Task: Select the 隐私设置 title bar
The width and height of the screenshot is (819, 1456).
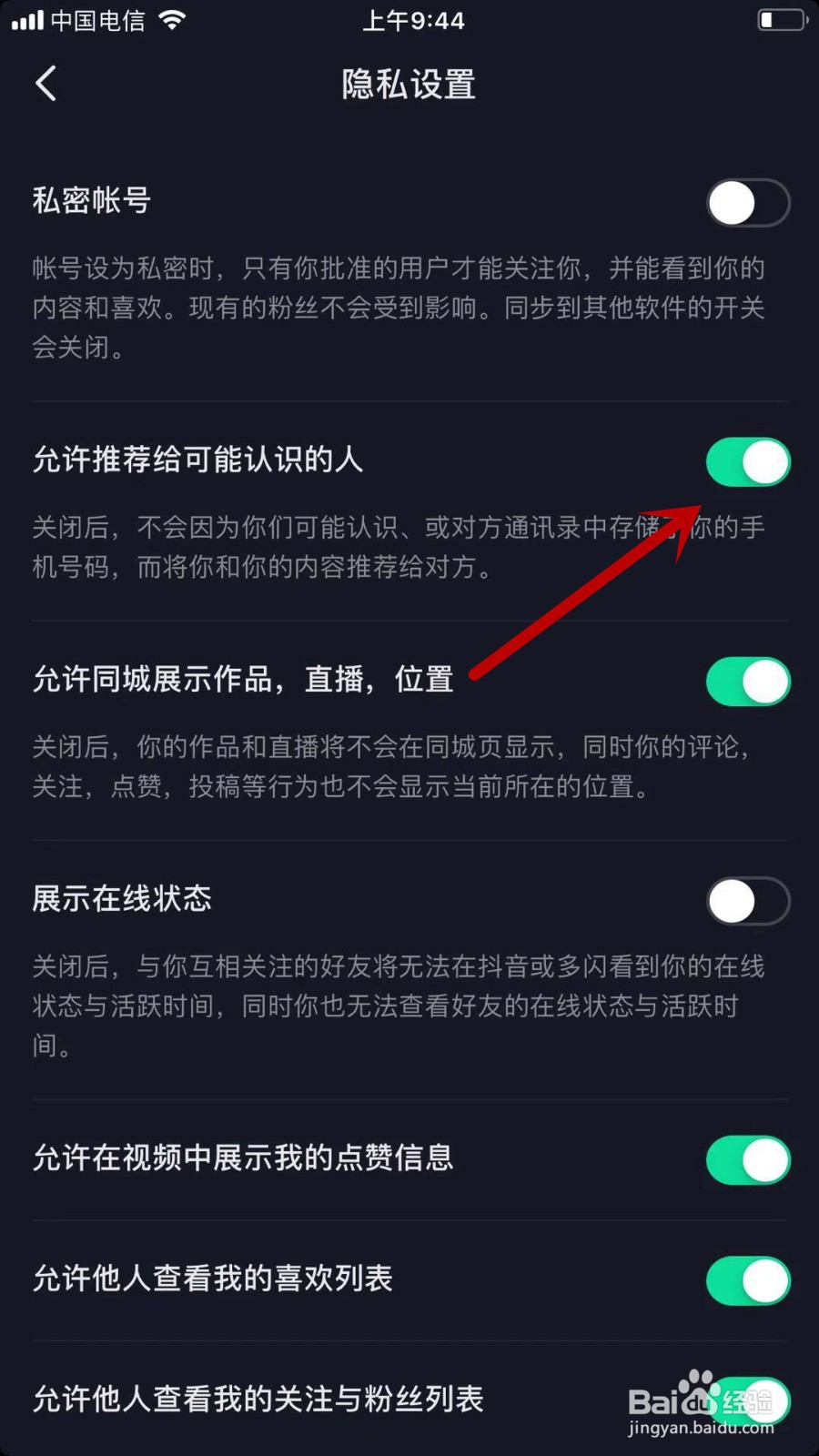Action: click(x=407, y=84)
